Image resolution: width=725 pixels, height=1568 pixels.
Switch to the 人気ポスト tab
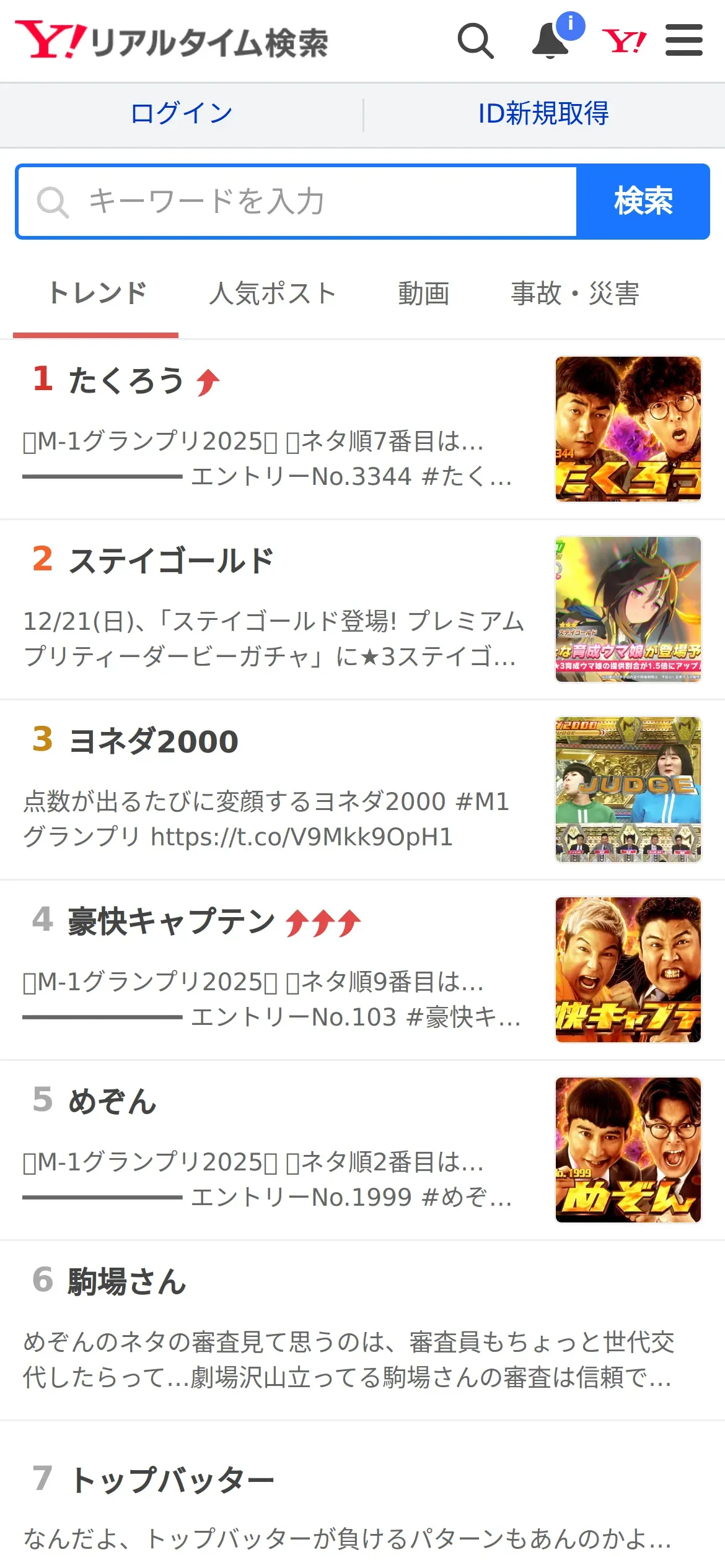click(x=273, y=294)
